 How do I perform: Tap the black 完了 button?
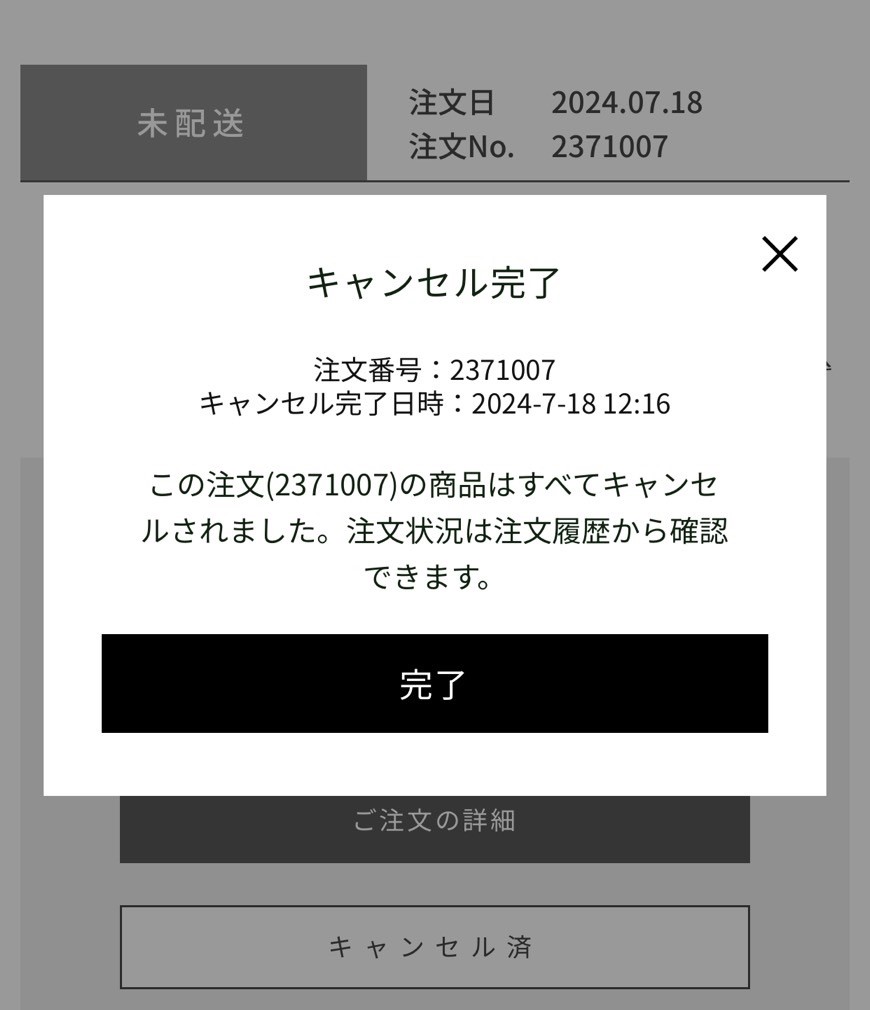pyautogui.click(x=434, y=684)
